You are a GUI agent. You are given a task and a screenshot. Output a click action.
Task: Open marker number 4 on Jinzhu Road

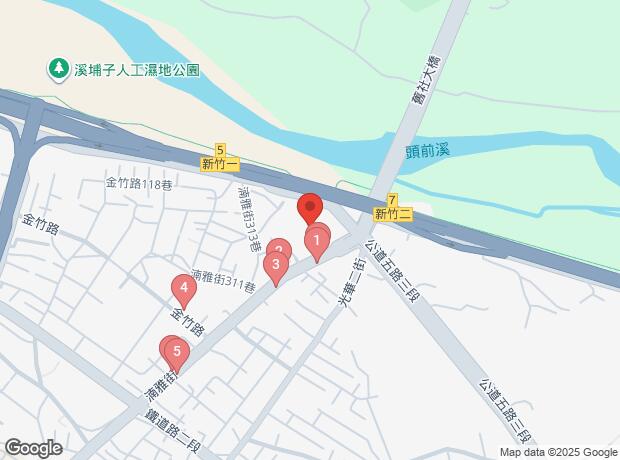click(x=183, y=290)
